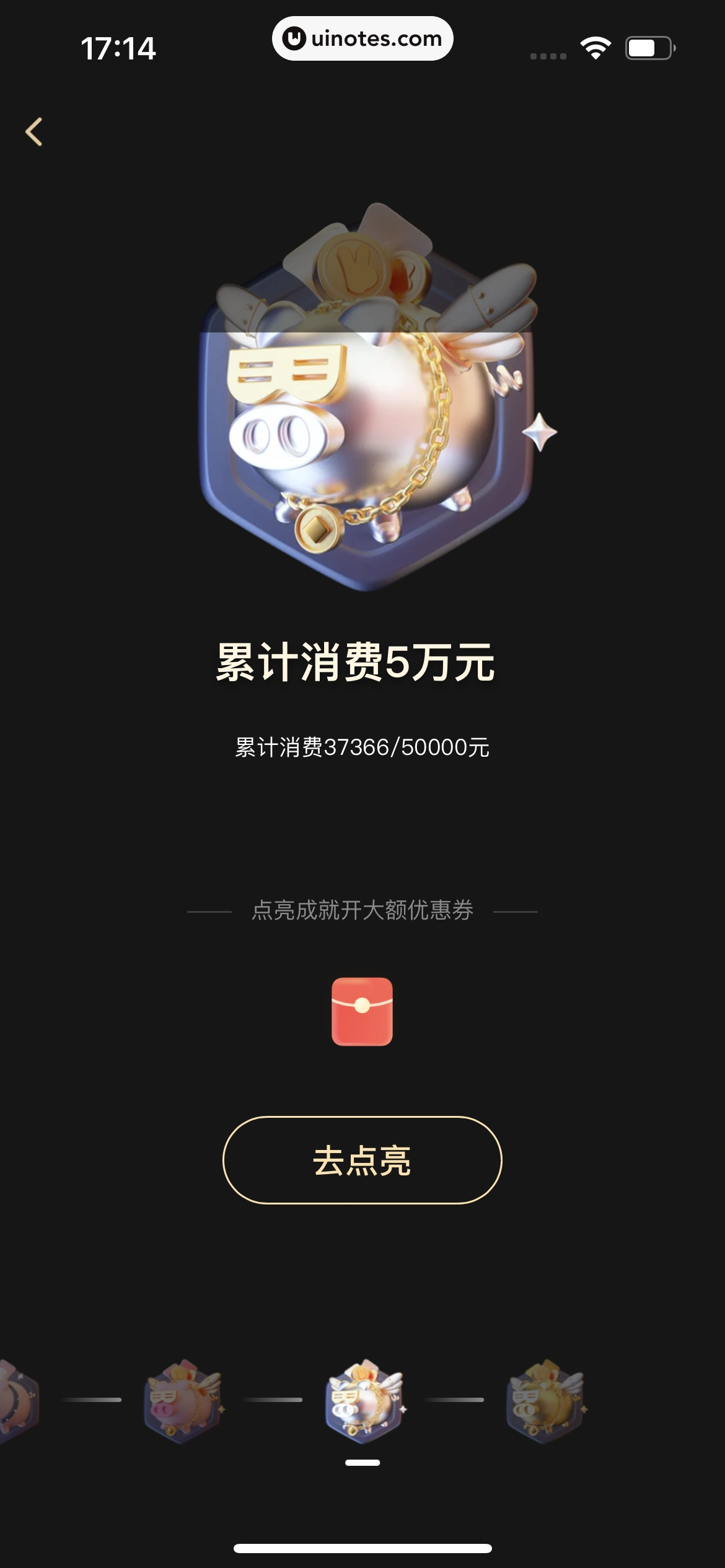This screenshot has height=1568, width=725.
Task: Tap the highlighted silver badge in the carousel
Action: point(363,1409)
